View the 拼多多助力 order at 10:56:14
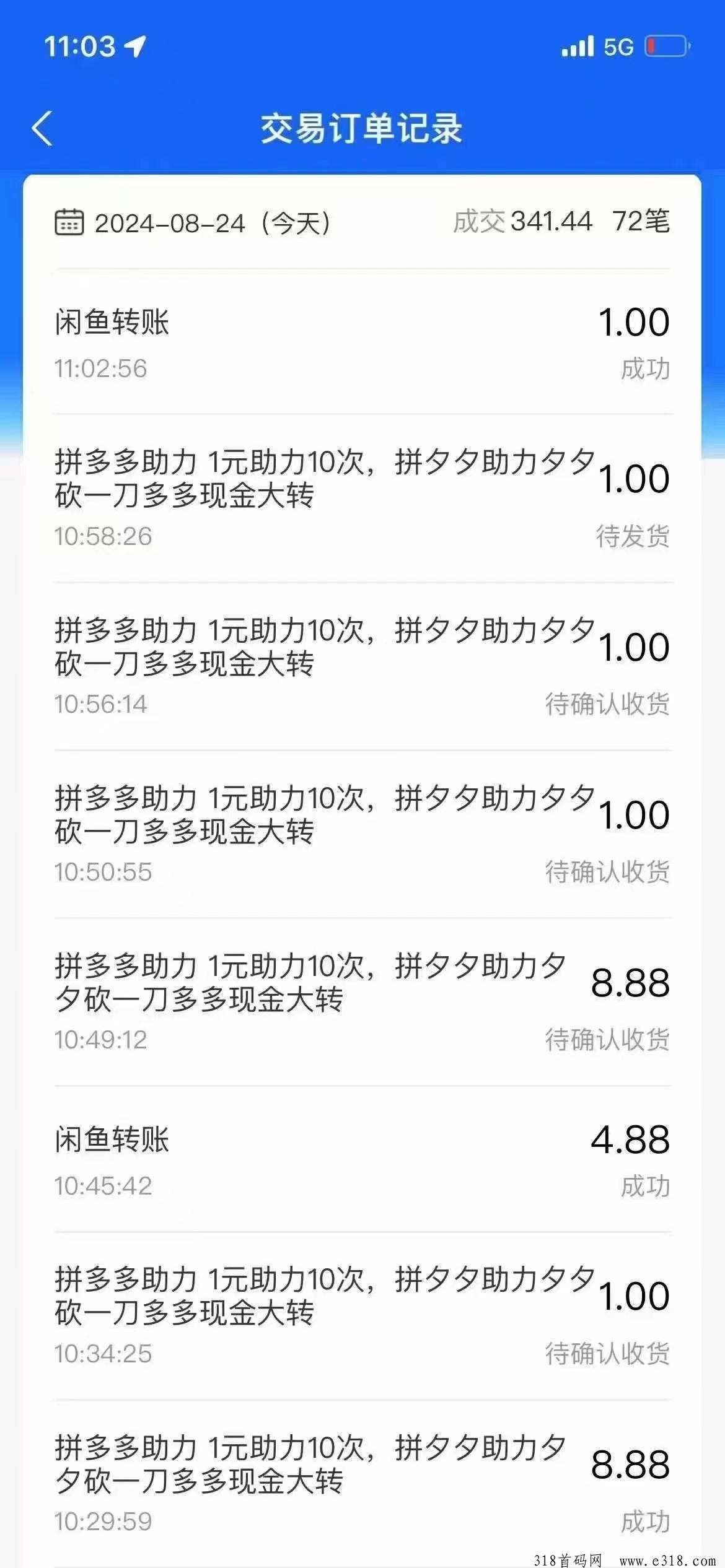This screenshot has width=725, height=1568. 362,667
